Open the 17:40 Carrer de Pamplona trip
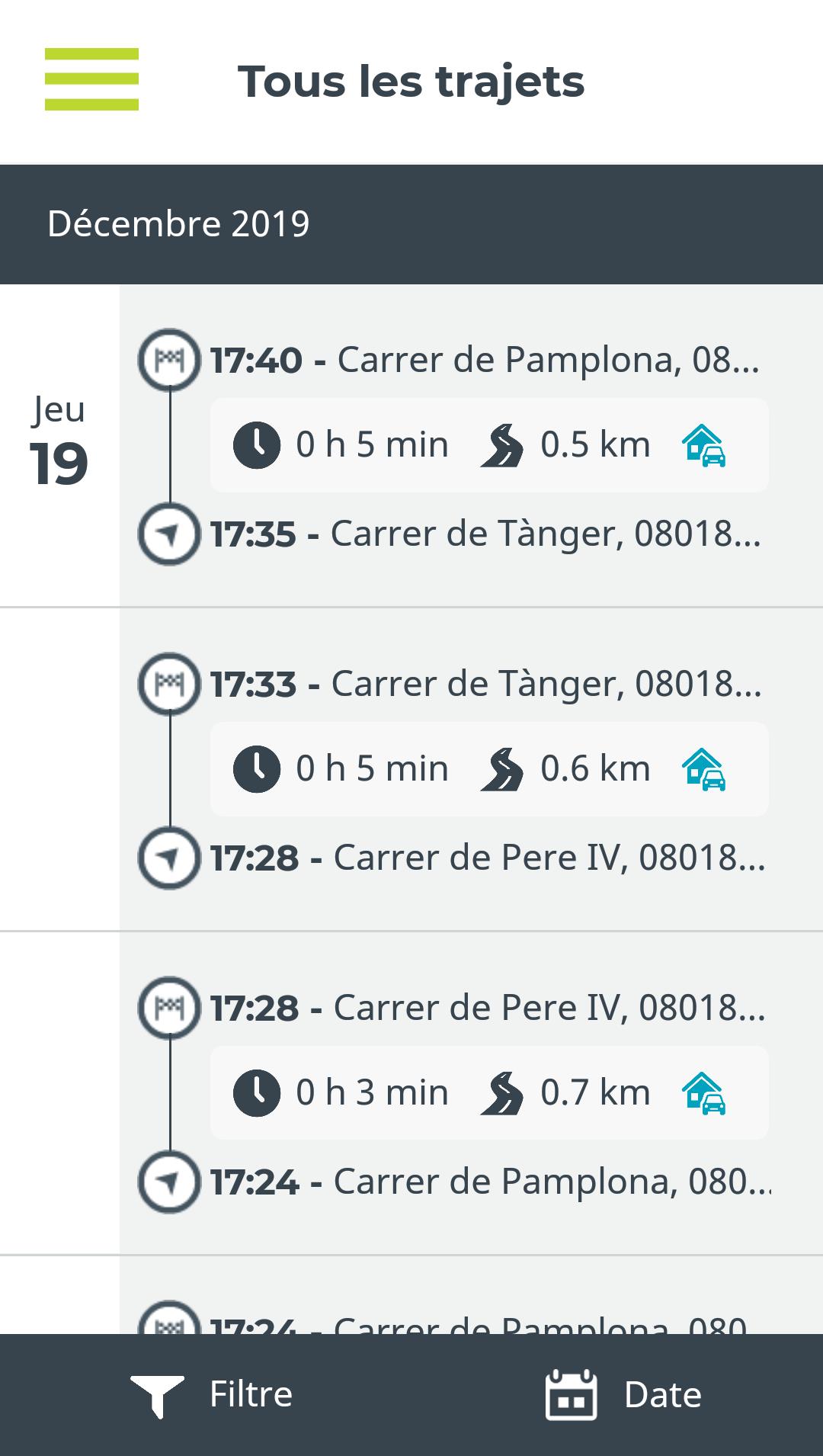 point(471,446)
